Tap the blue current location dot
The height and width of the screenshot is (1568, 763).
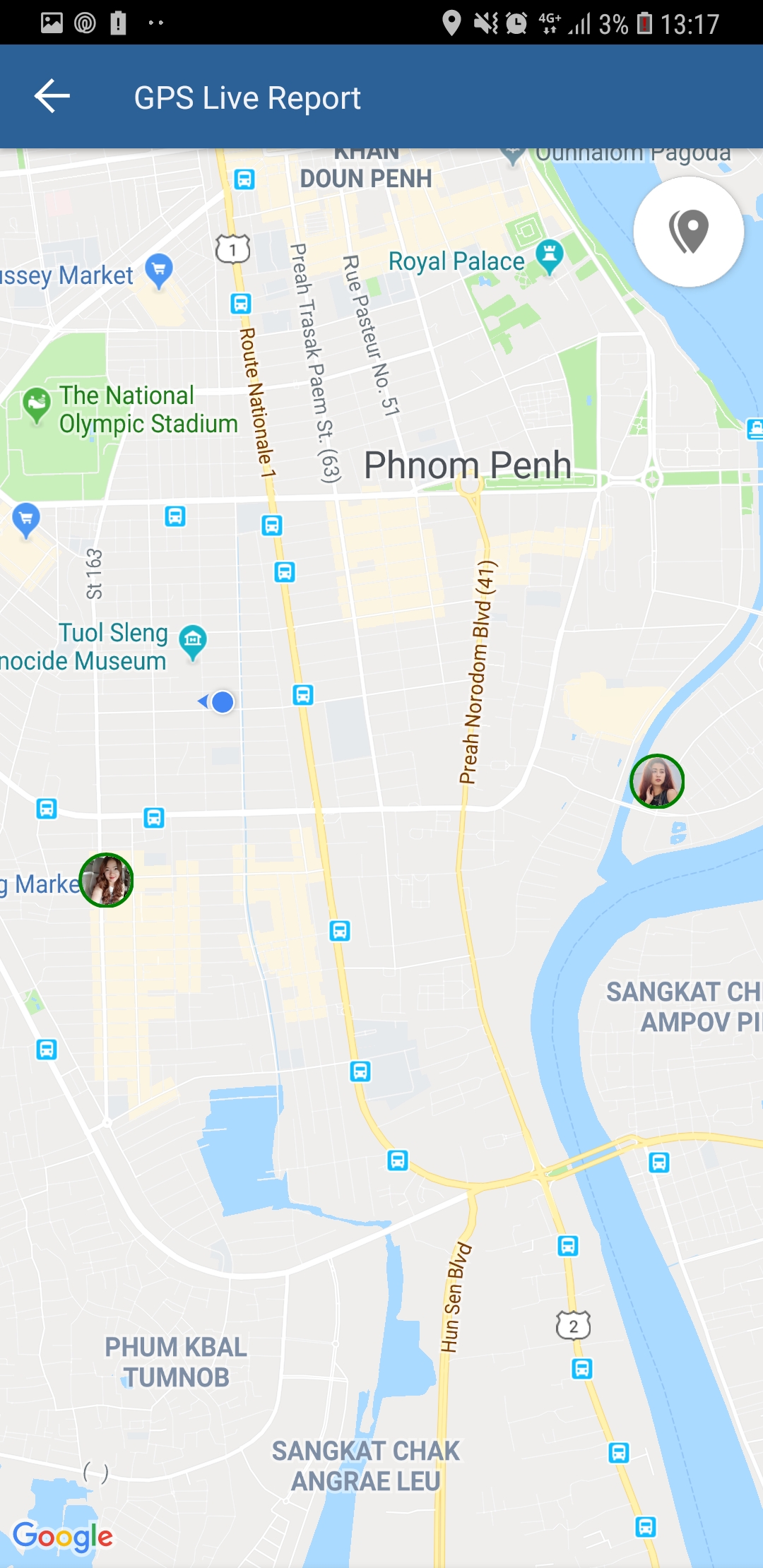223,702
